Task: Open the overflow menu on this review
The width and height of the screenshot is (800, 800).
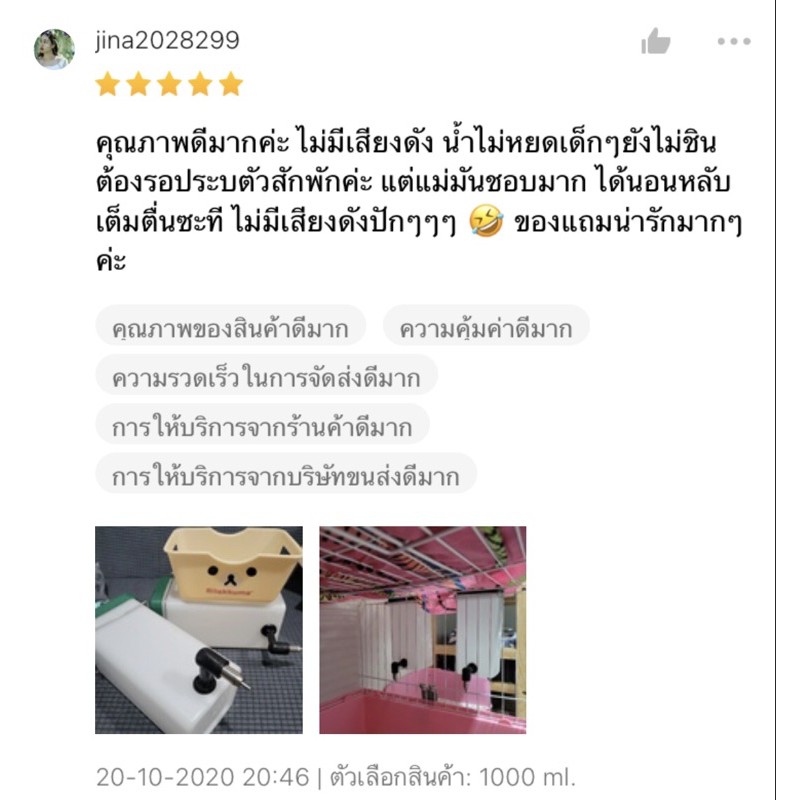Action: pos(733,42)
